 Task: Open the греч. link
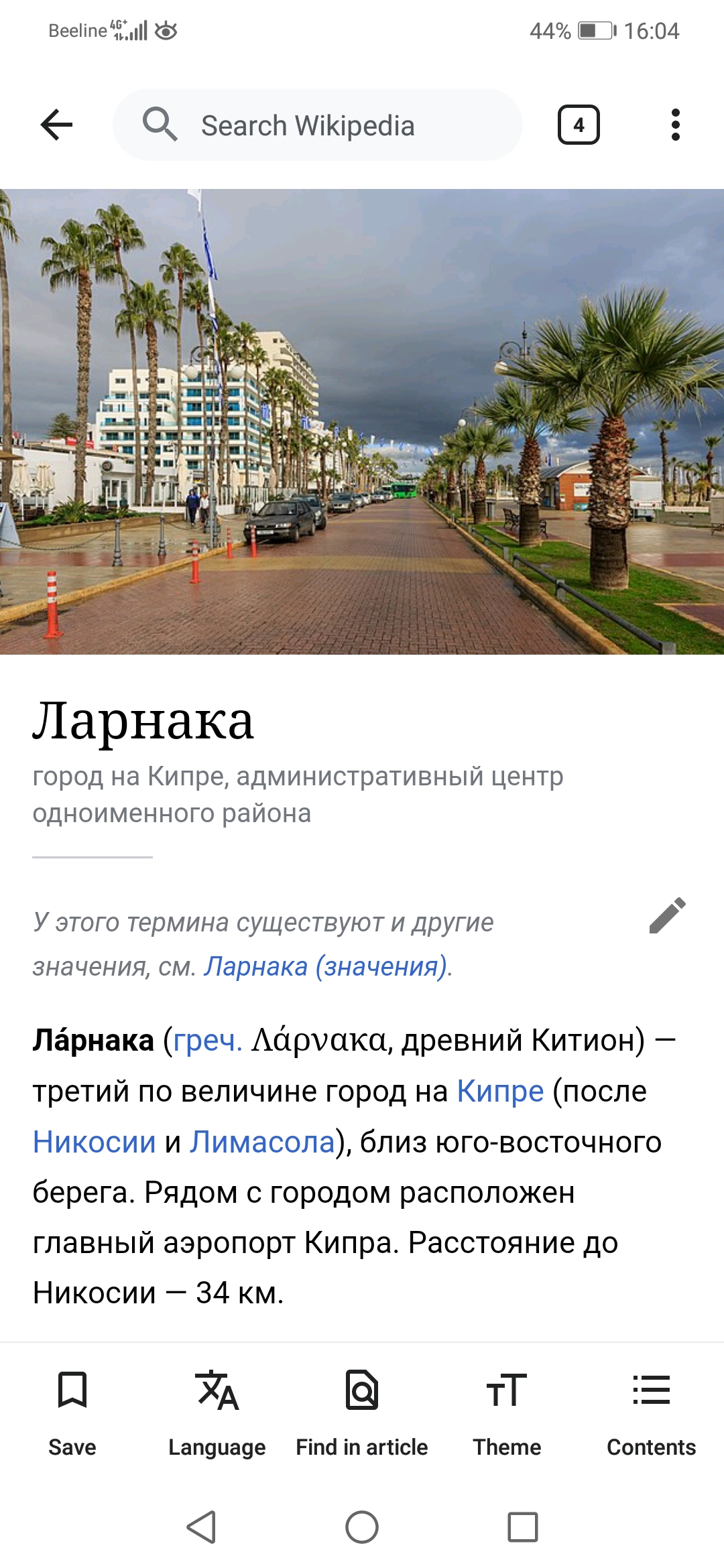point(207,1040)
